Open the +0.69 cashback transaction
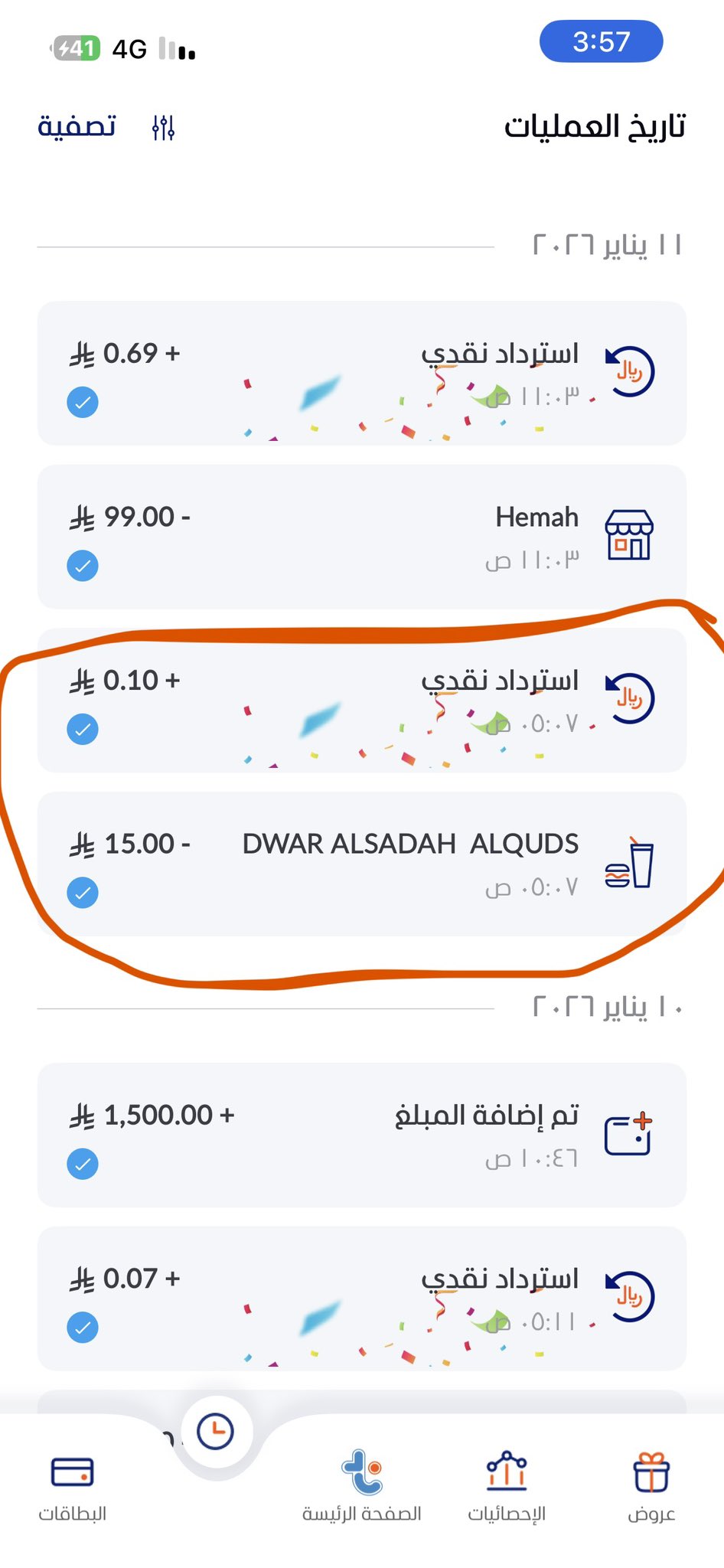 click(361, 374)
